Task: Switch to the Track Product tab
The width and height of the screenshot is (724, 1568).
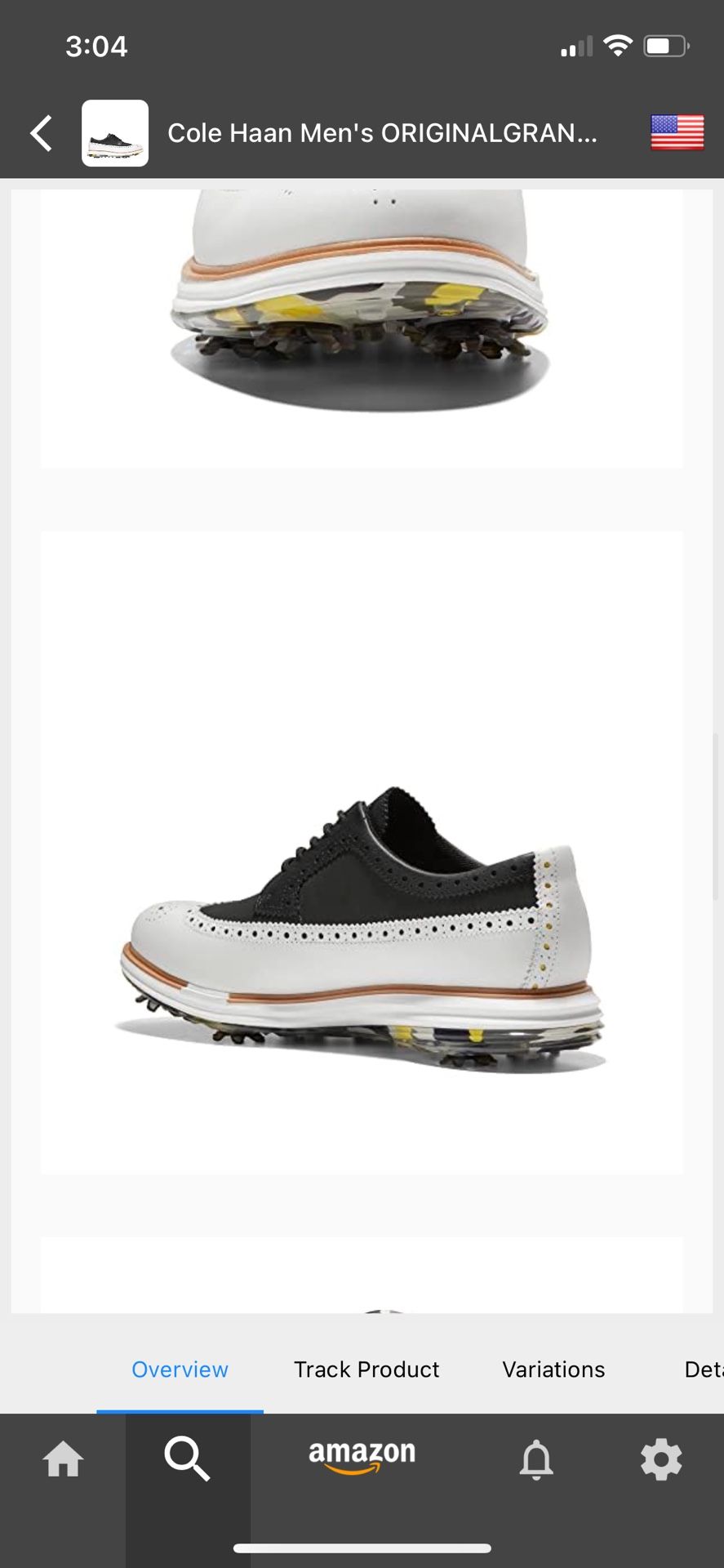Action: 366,1370
